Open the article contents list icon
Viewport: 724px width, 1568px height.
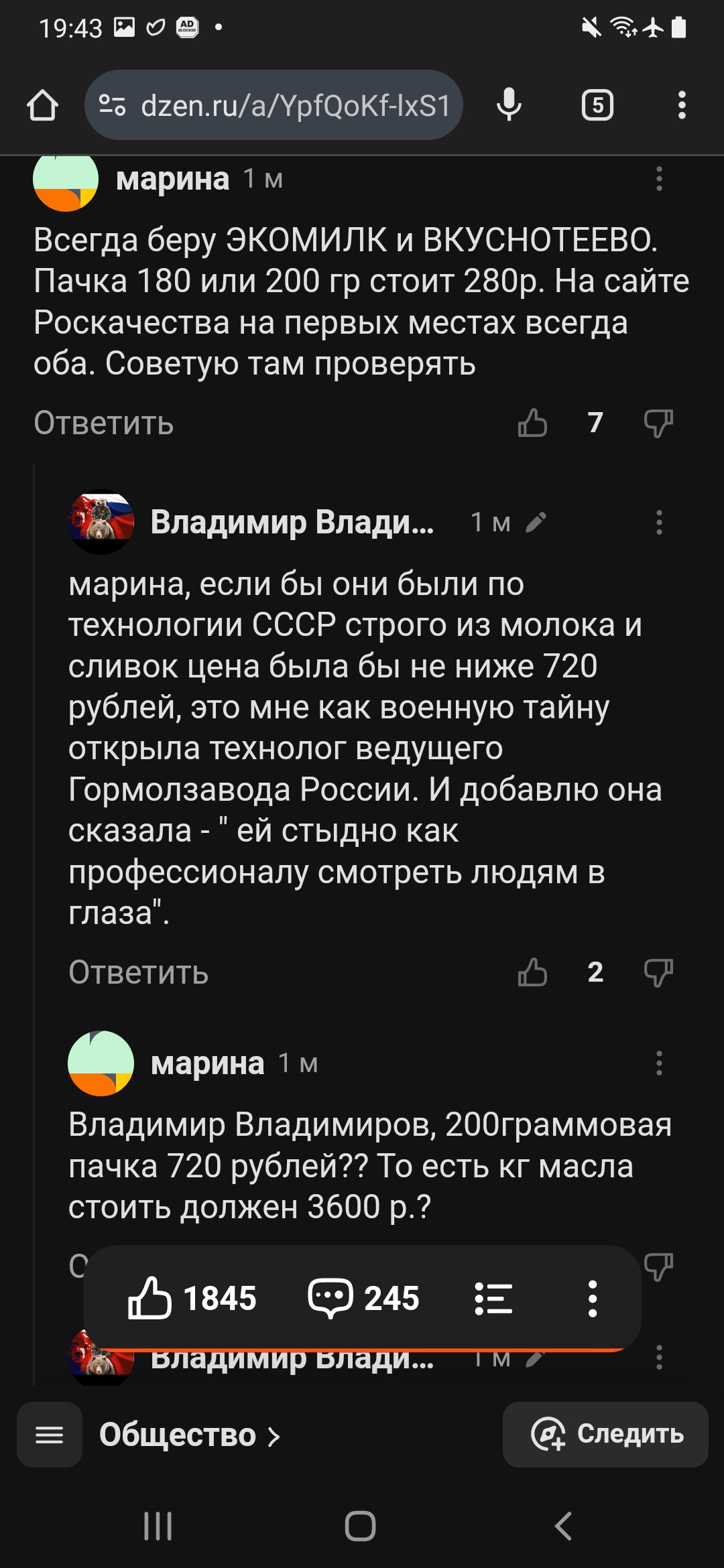coord(493,1298)
